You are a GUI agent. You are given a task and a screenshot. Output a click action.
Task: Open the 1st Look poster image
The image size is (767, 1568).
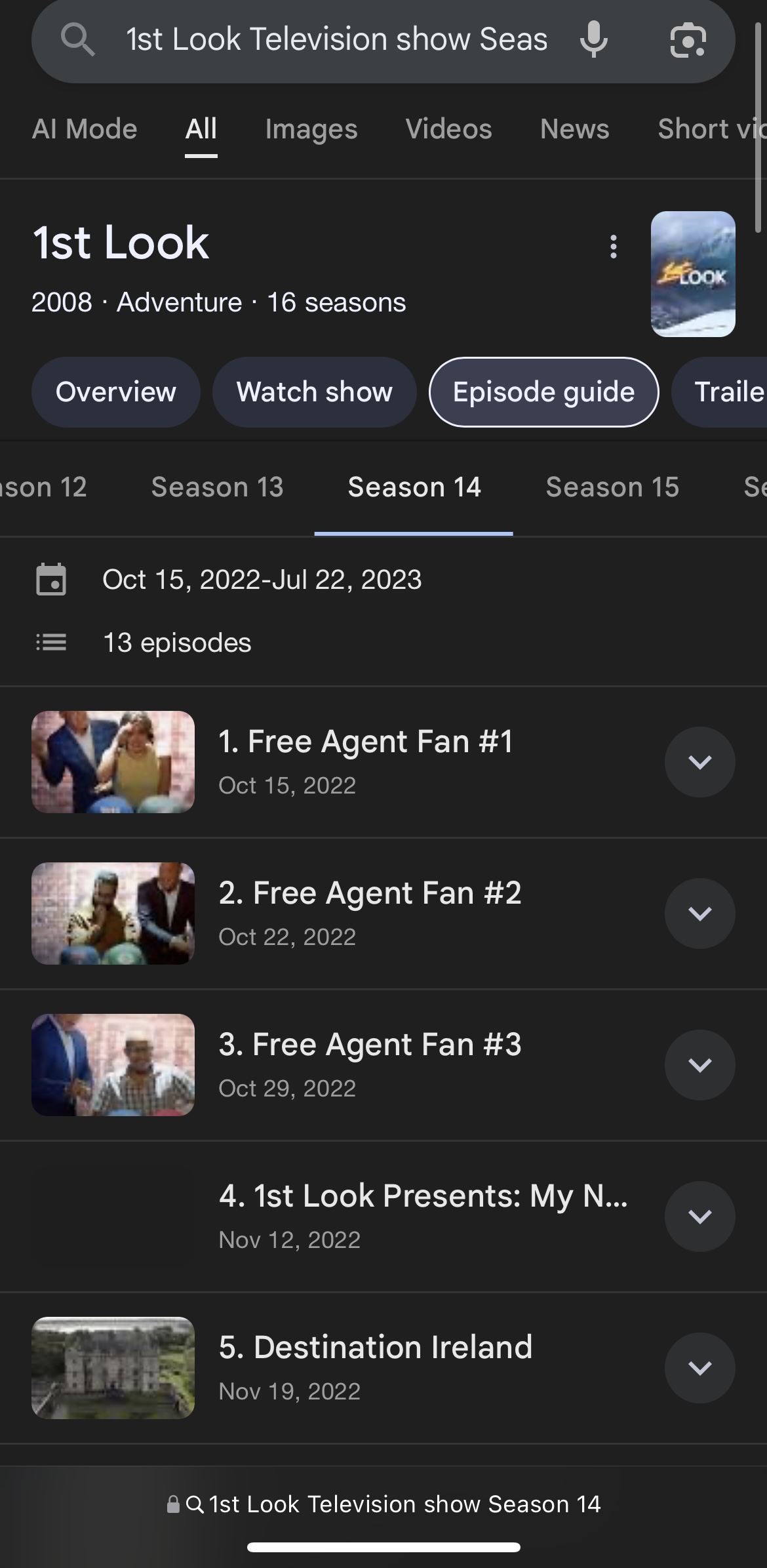click(693, 273)
